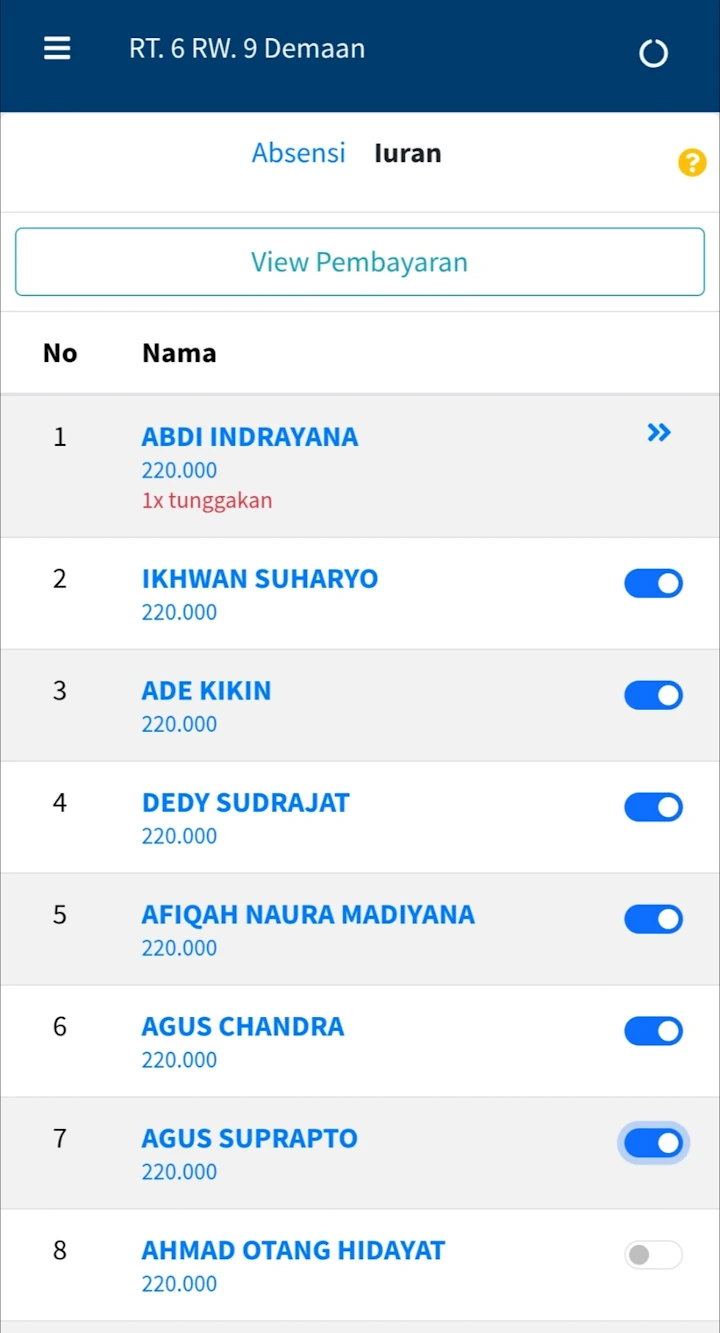This screenshot has width=720, height=1333.
Task: Open Abdi Indrayana's name link
Action: coord(249,437)
